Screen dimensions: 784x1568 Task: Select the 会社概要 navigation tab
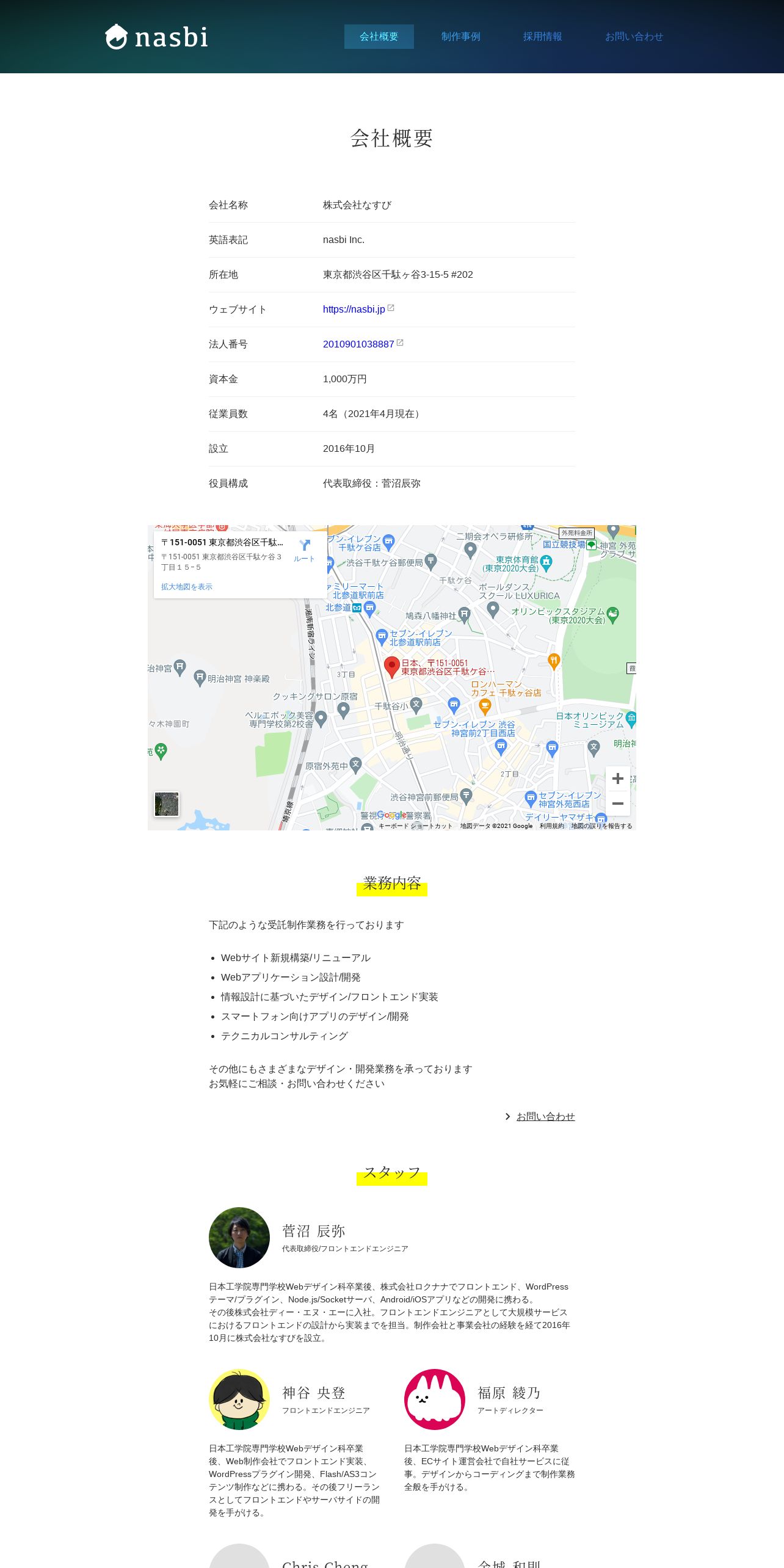point(379,37)
